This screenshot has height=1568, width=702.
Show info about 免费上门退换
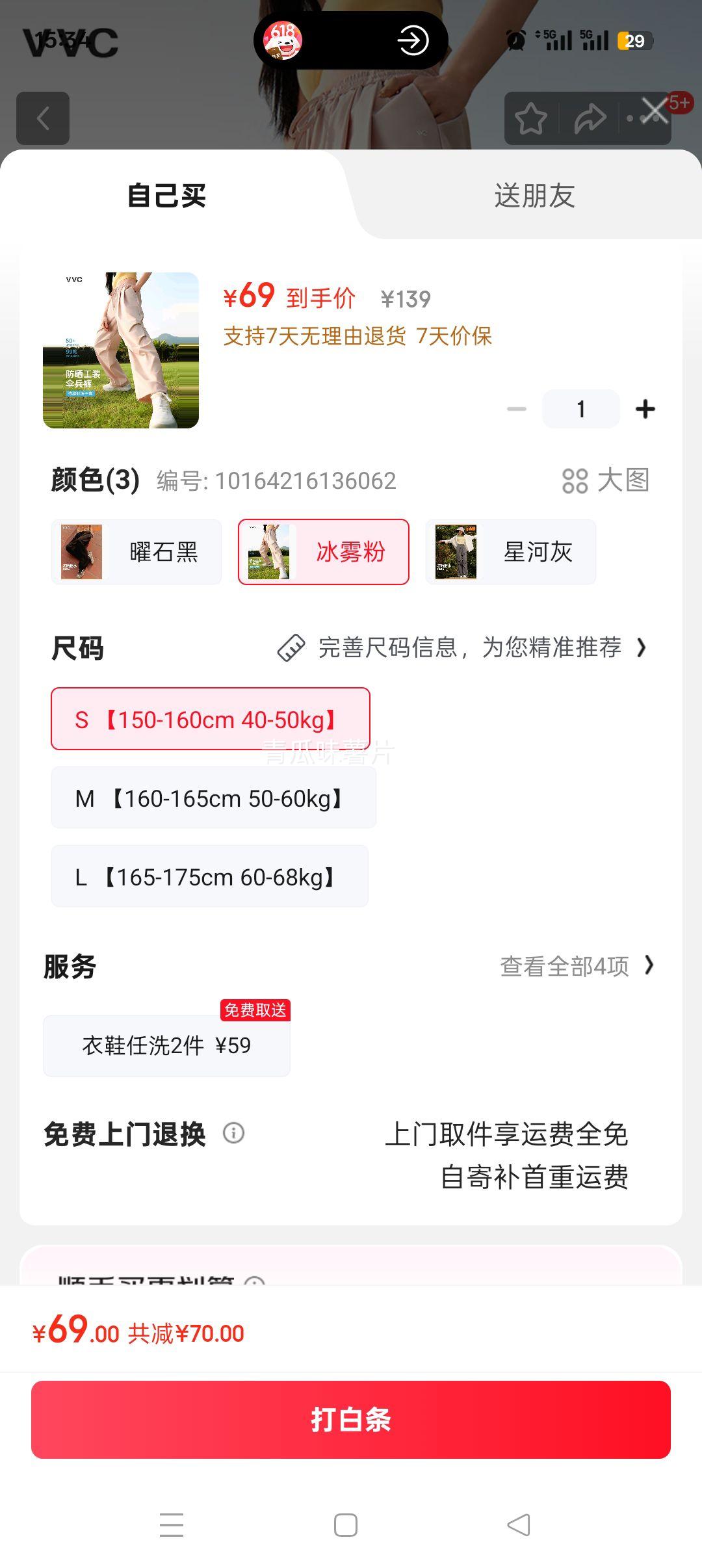[234, 1133]
